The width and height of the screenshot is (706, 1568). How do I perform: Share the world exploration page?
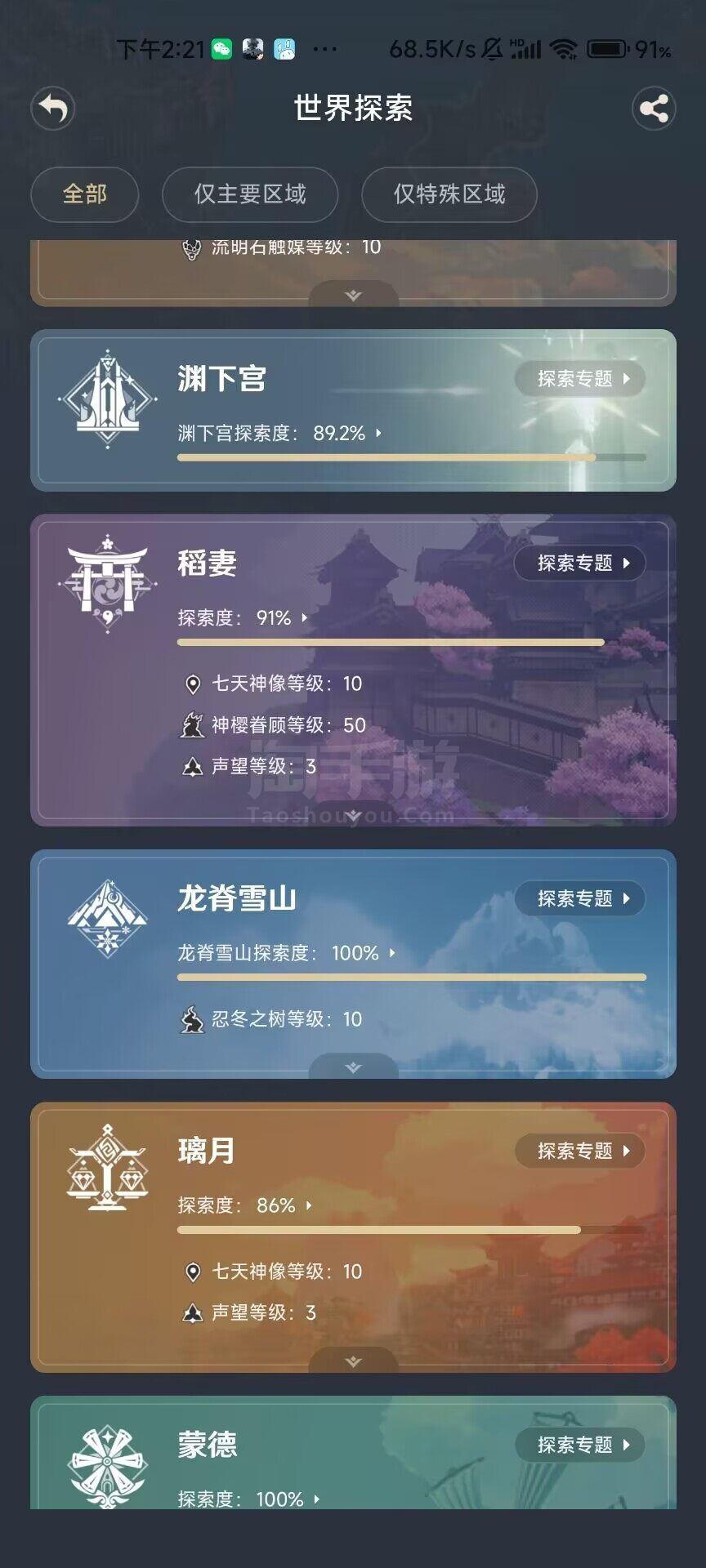[x=654, y=109]
